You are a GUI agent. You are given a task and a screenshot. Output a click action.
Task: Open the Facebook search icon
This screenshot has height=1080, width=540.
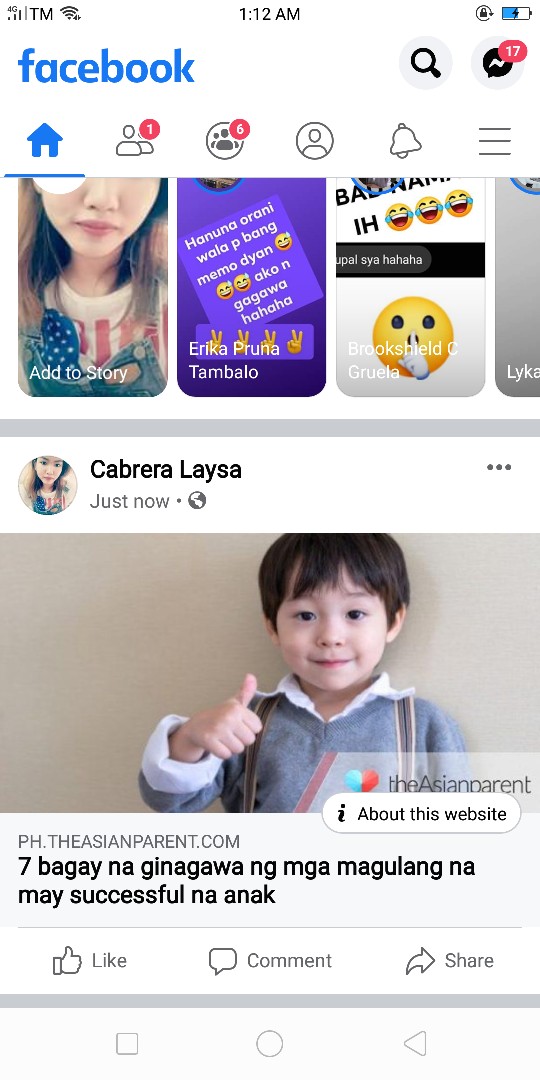coord(426,63)
